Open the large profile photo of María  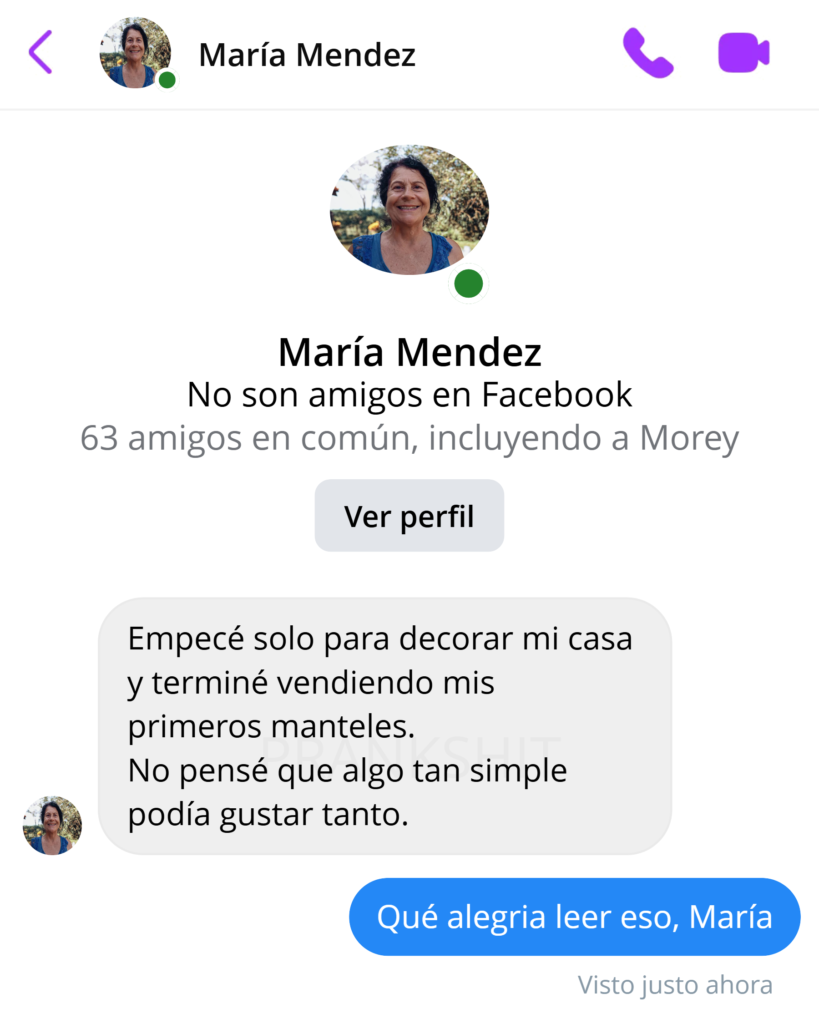tap(409, 210)
